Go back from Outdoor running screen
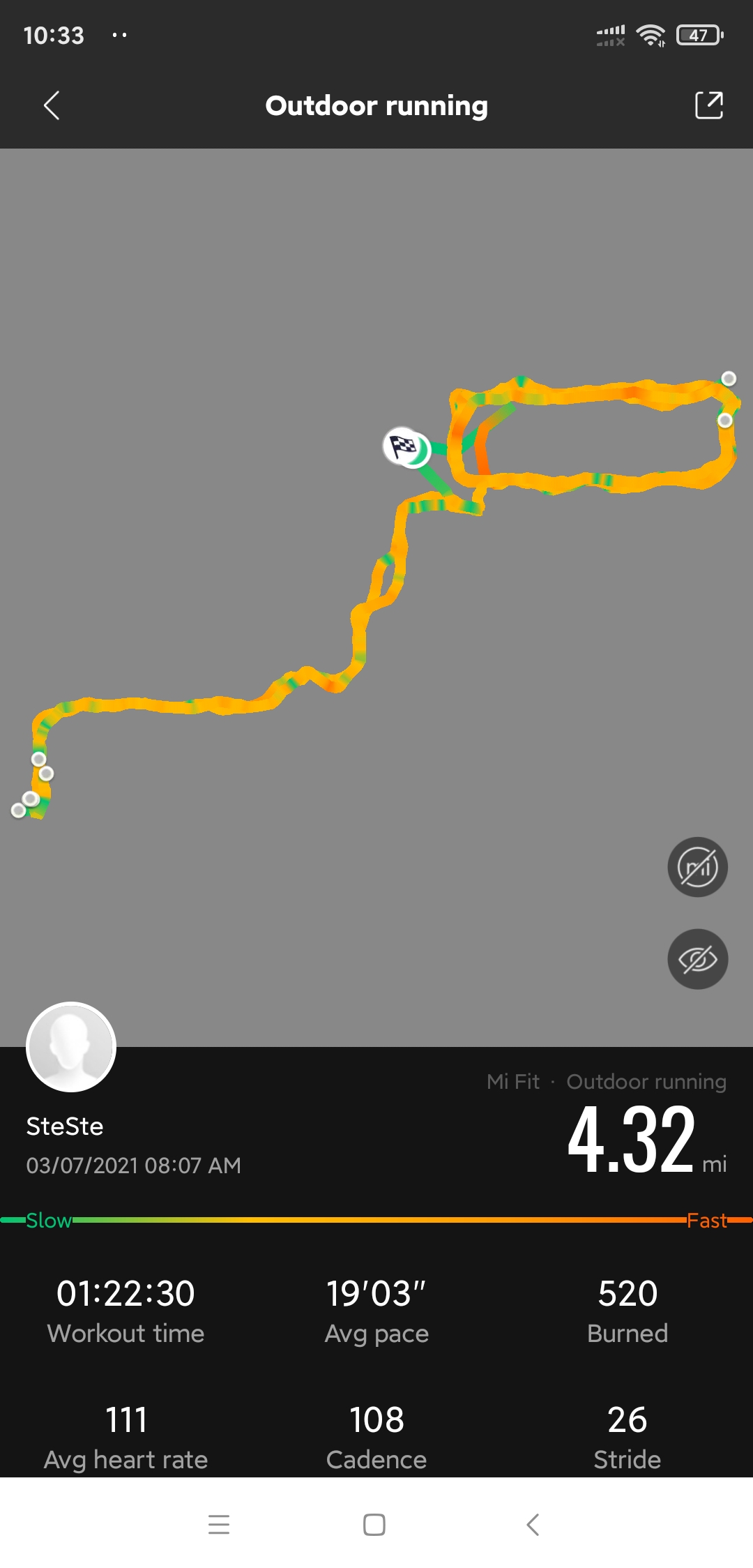This screenshot has width=753, height=1568. (52, 106)
